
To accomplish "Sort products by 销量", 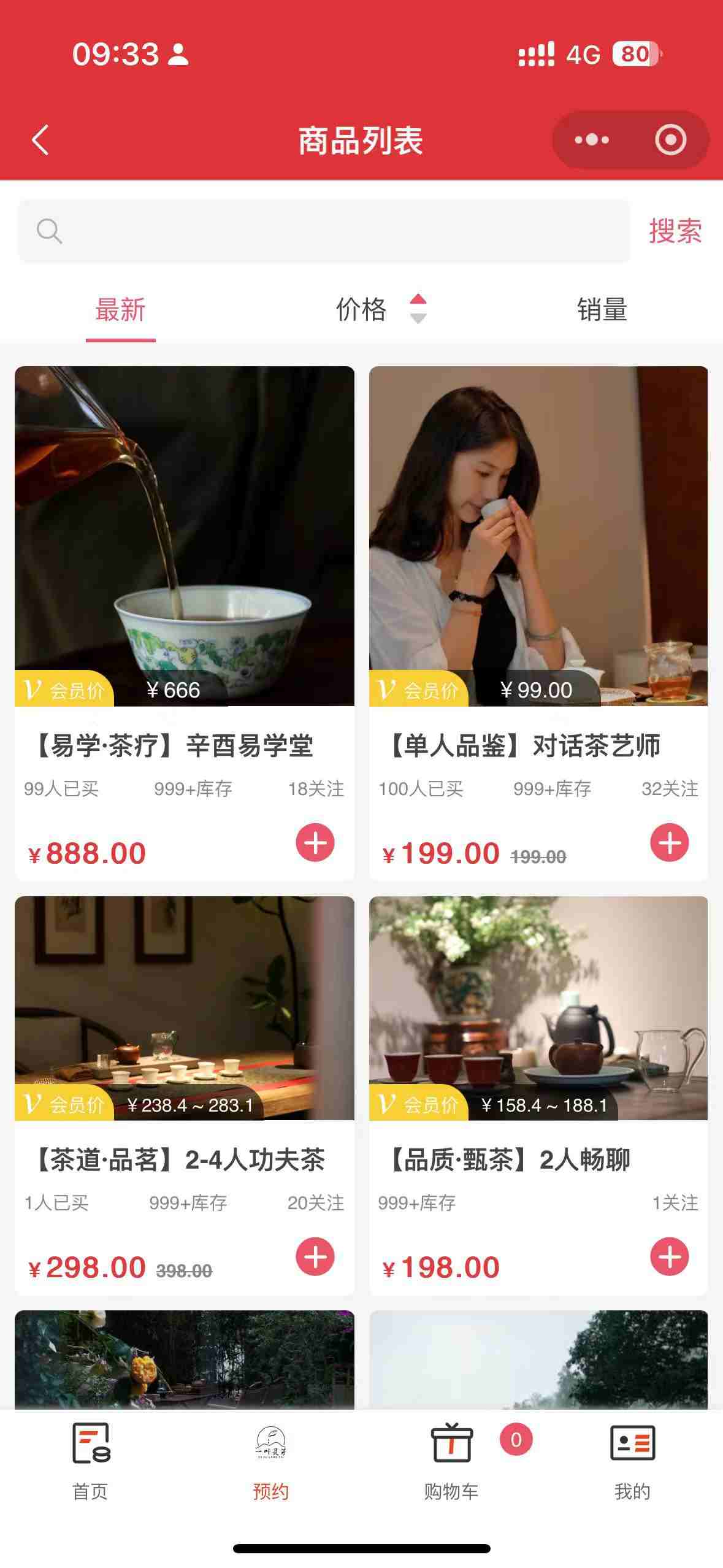I will coord(602,310).
